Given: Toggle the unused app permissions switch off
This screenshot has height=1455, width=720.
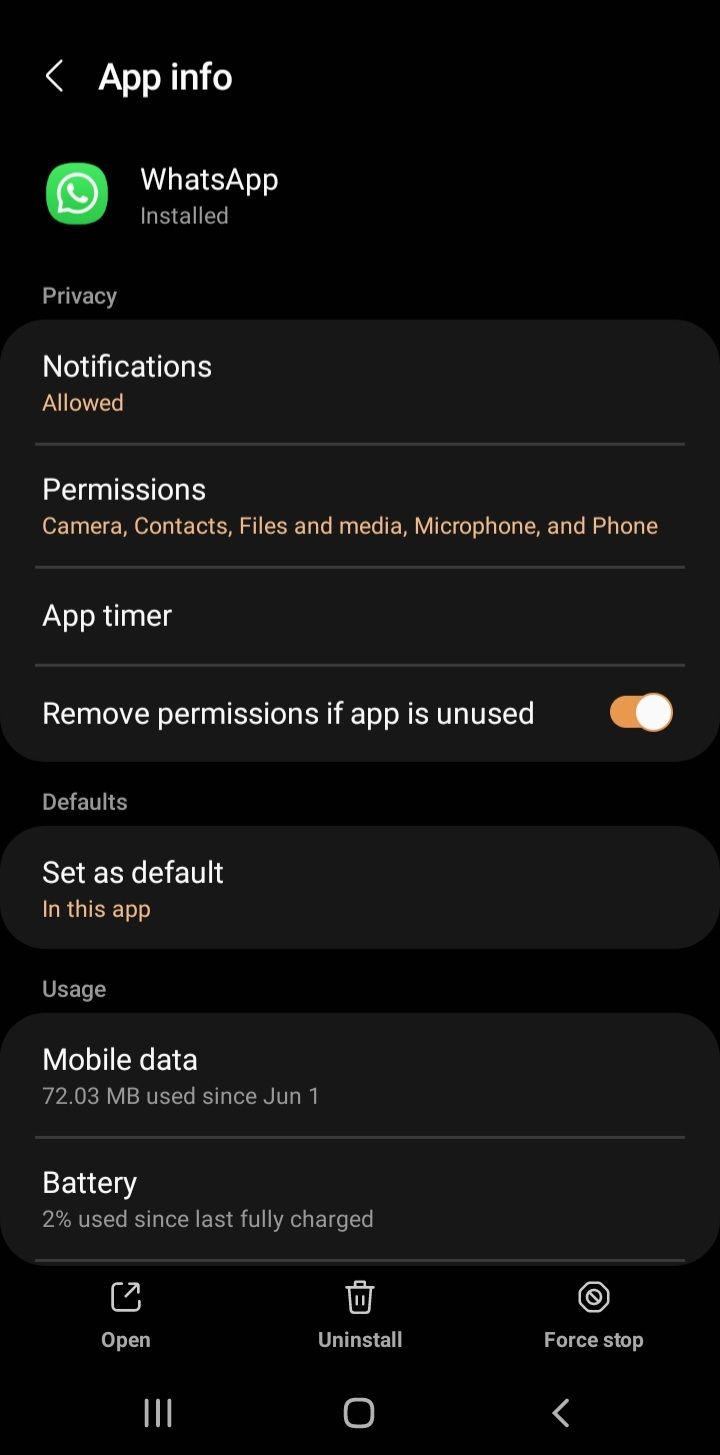Looking at the screenshot, I should pyautogui.click(x=639, y=712).
